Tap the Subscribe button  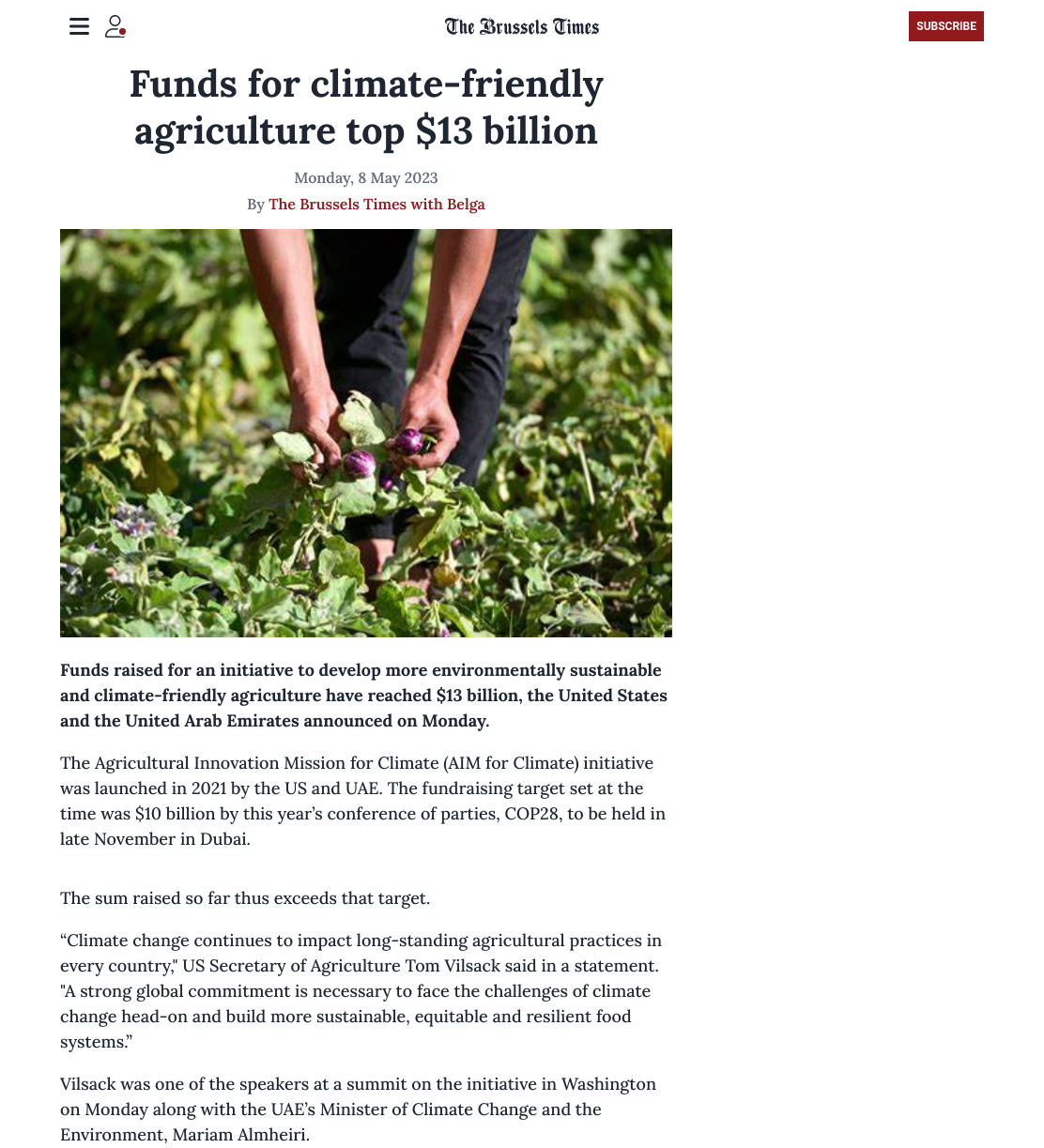pyautogui.click(x=945, y=26)
